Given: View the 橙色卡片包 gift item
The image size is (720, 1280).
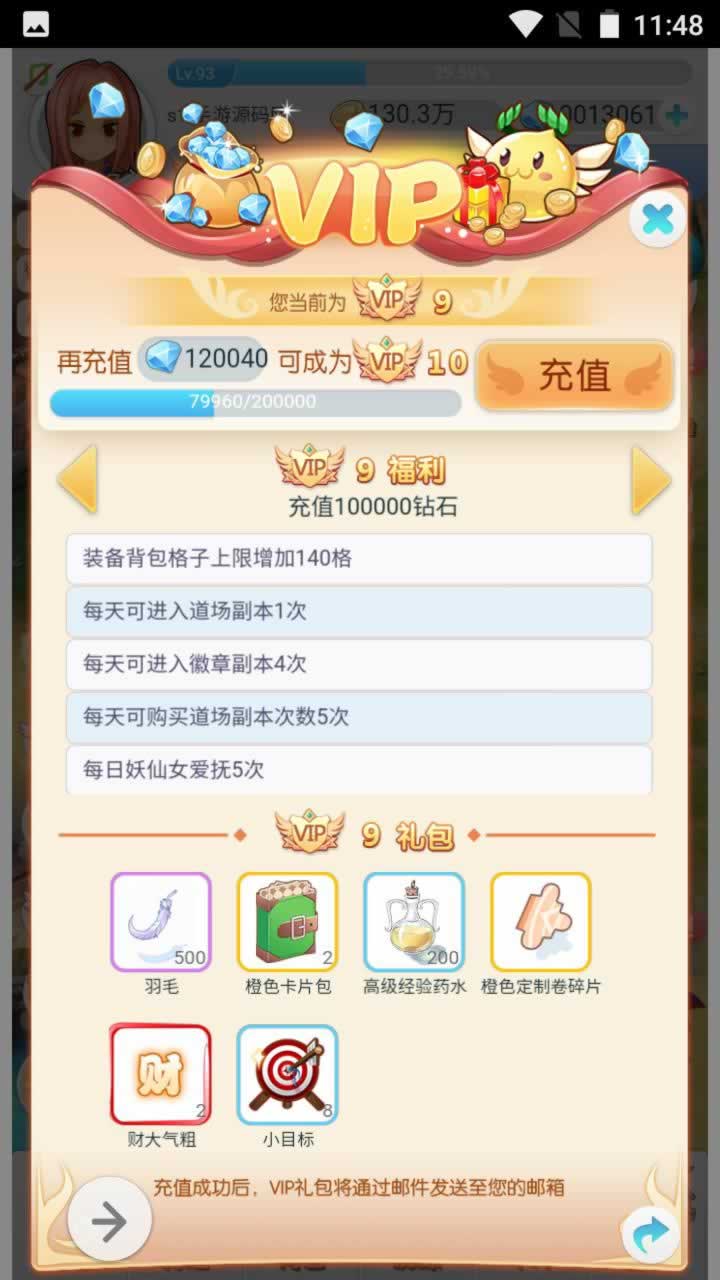Looking at the screenshot, I should [x=287, y=922].
